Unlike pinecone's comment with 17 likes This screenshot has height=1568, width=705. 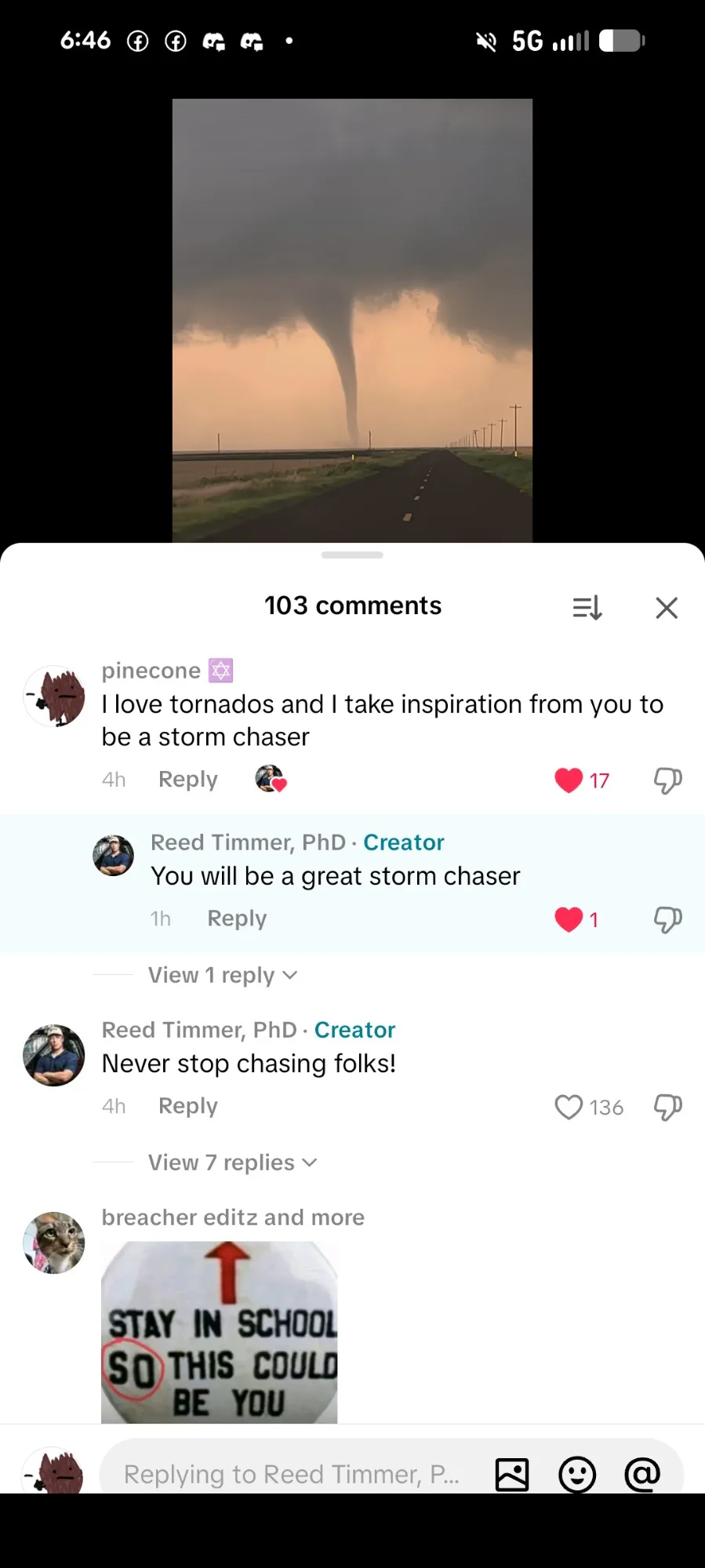pos(569,780)
